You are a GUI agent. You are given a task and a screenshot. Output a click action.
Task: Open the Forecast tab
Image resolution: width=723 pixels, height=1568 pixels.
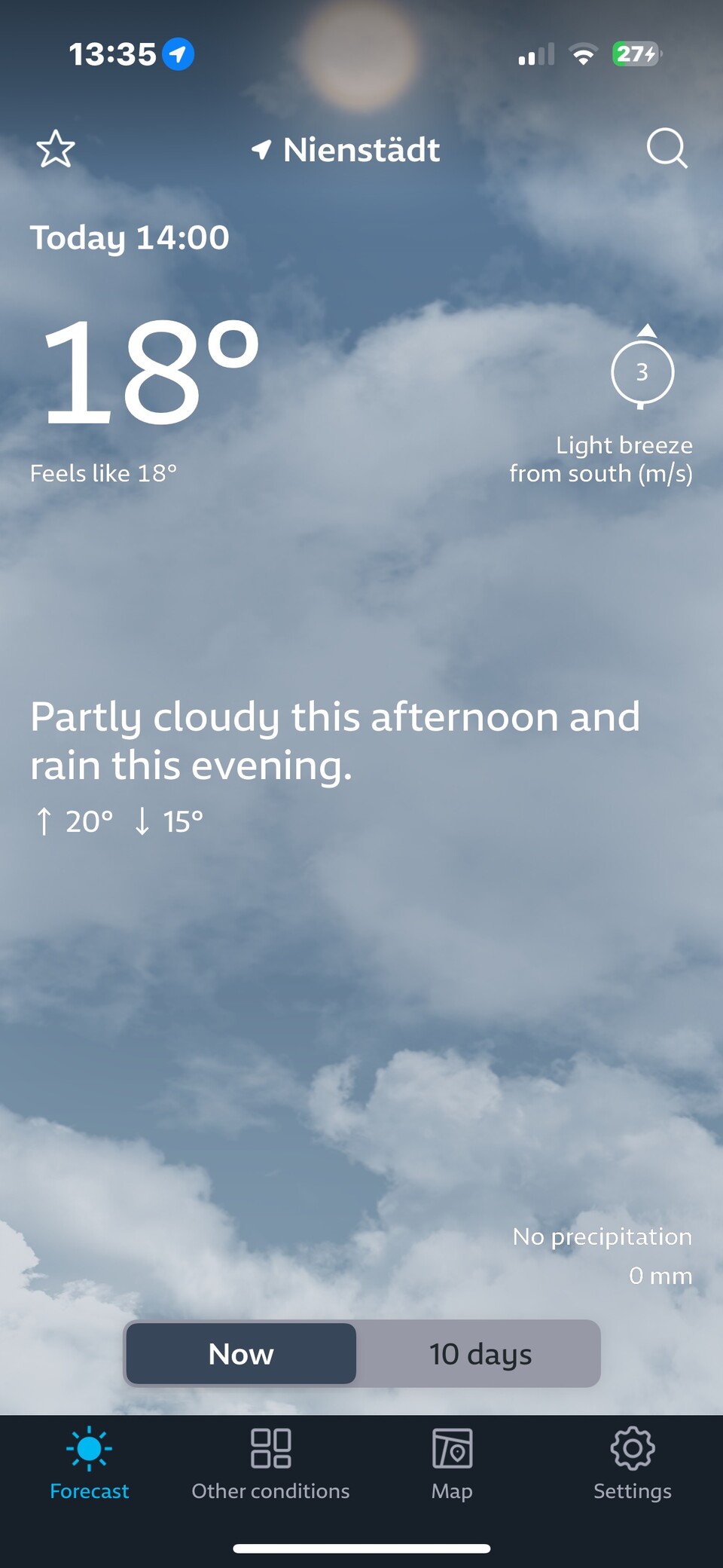point(89,1463)
